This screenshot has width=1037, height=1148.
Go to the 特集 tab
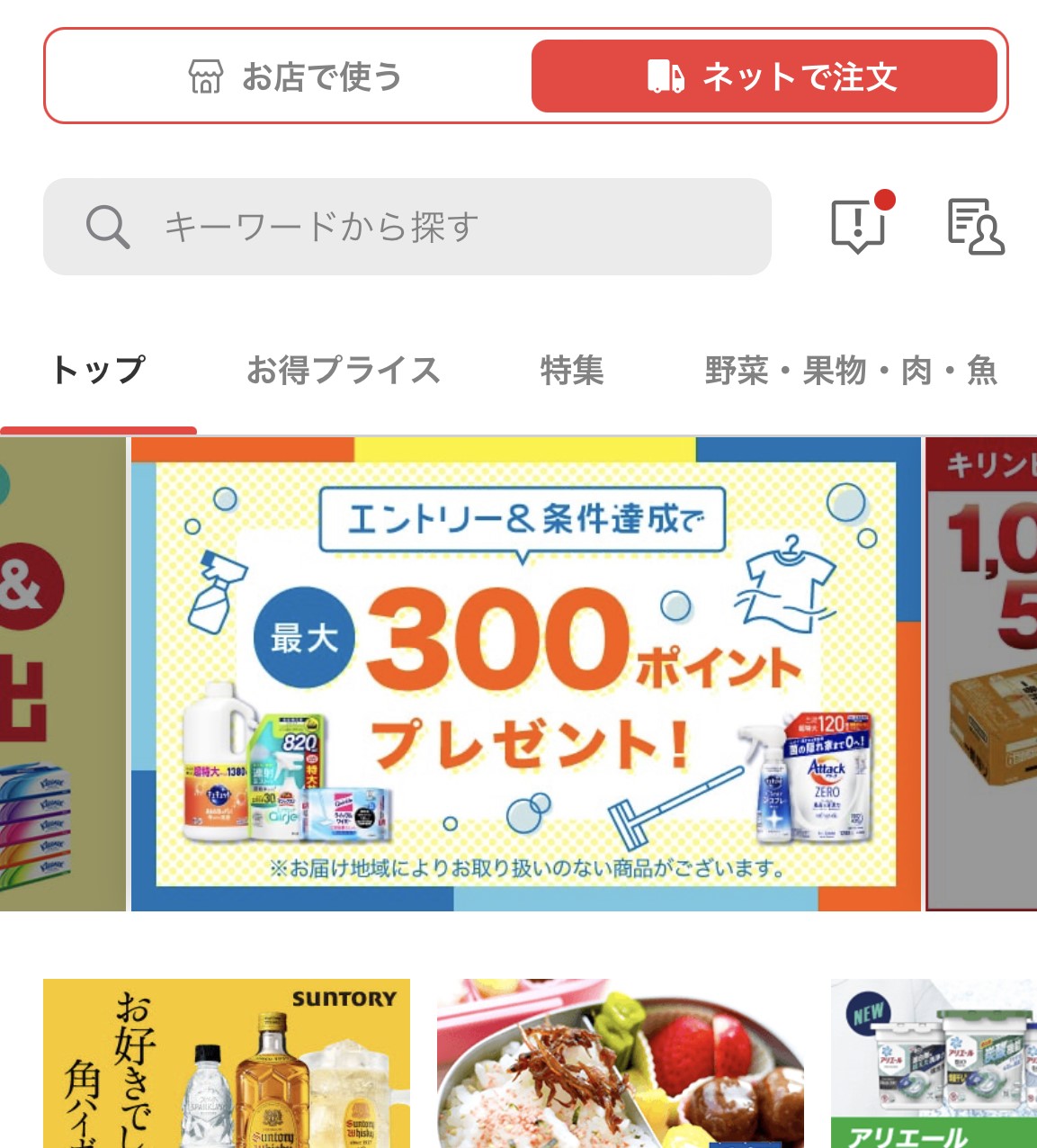pos(572,371)
